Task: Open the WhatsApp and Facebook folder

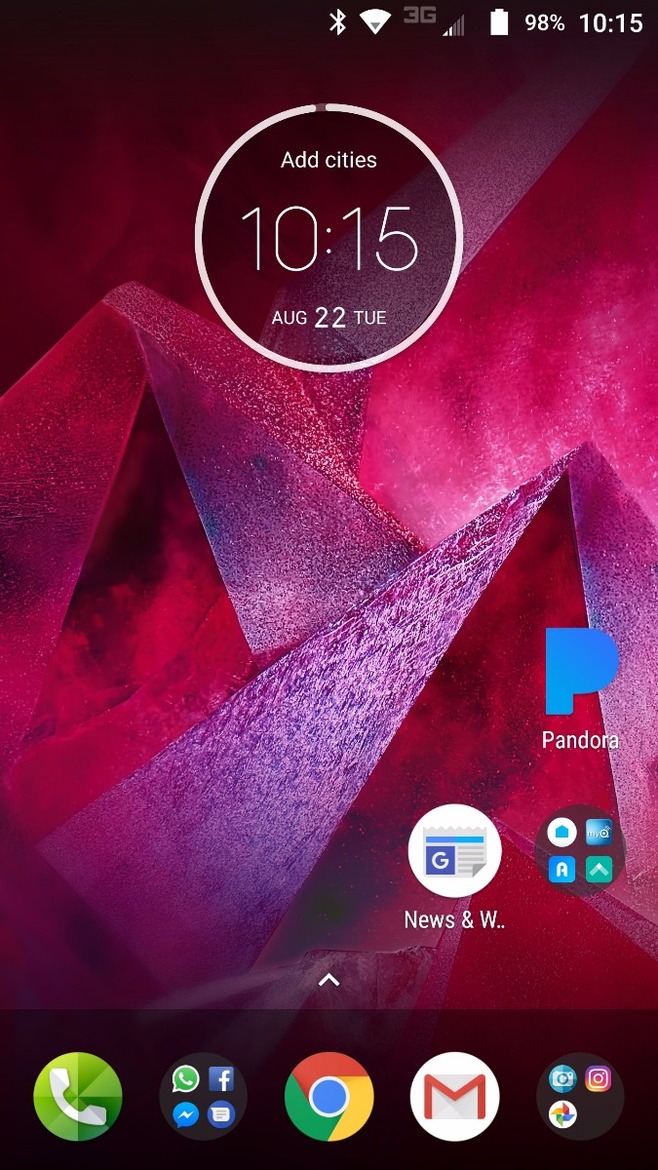Action: 204,1097
